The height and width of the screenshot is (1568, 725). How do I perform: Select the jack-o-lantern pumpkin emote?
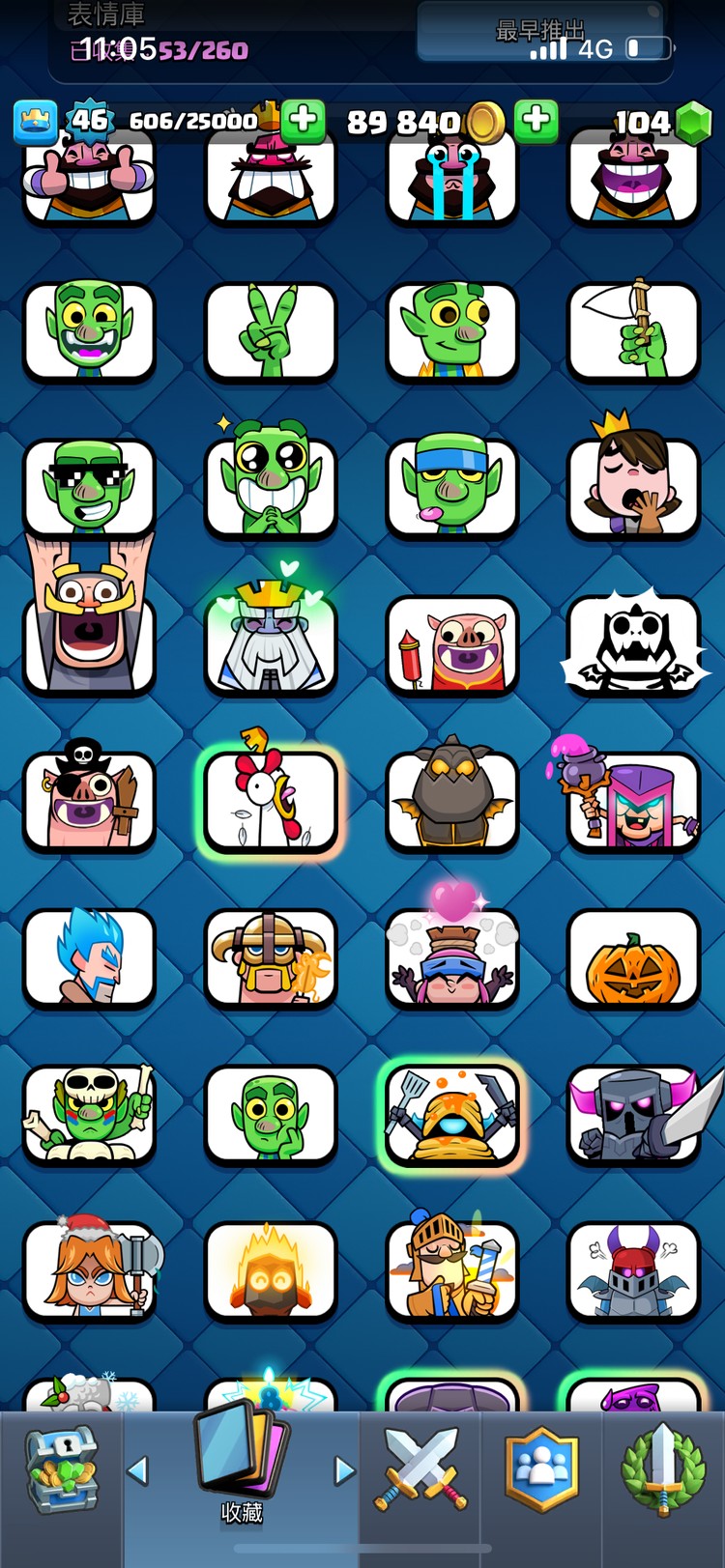coord(633,958)
